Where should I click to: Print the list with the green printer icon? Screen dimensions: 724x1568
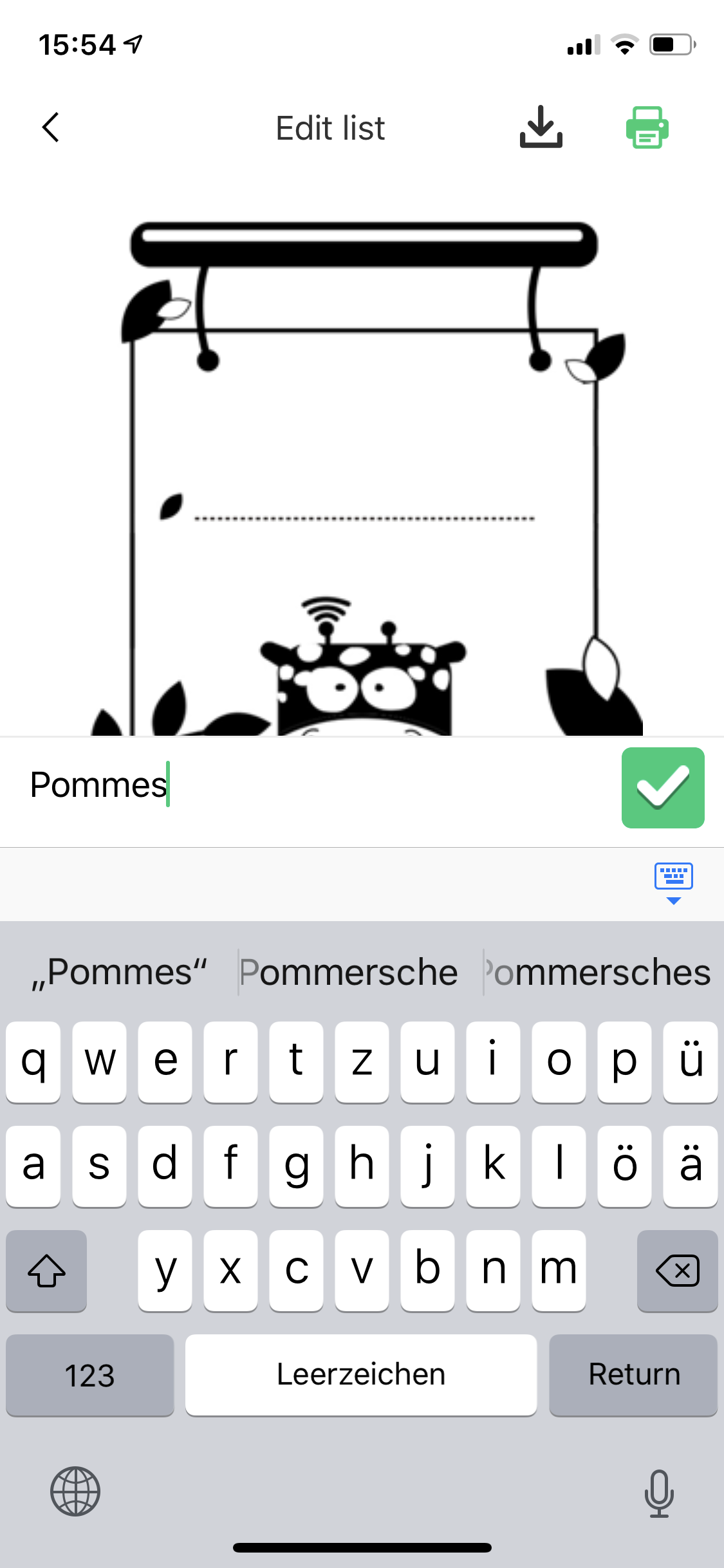click(x=647, y=127)
